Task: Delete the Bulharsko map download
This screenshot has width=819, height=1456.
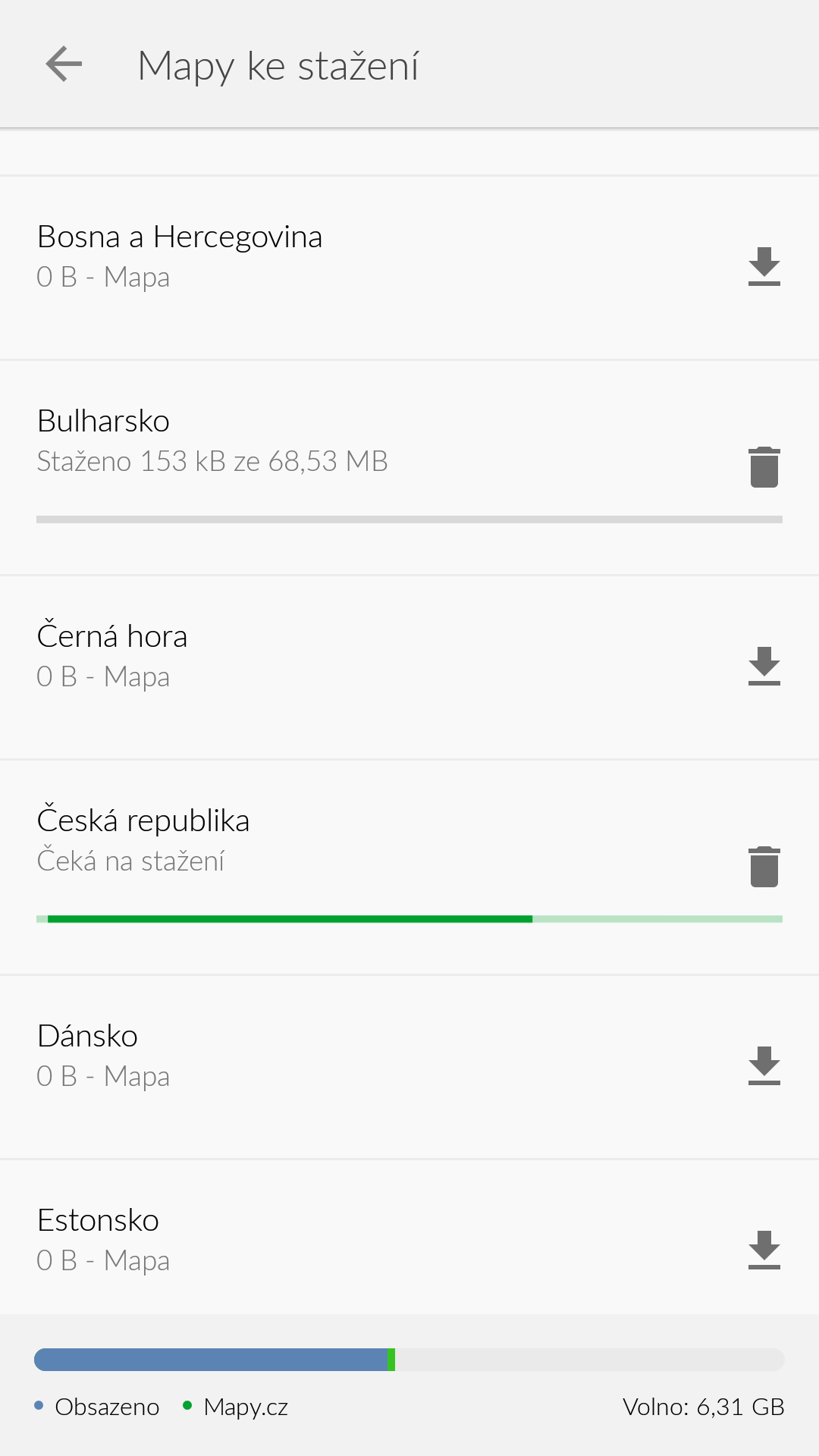Action: (764, 467)
